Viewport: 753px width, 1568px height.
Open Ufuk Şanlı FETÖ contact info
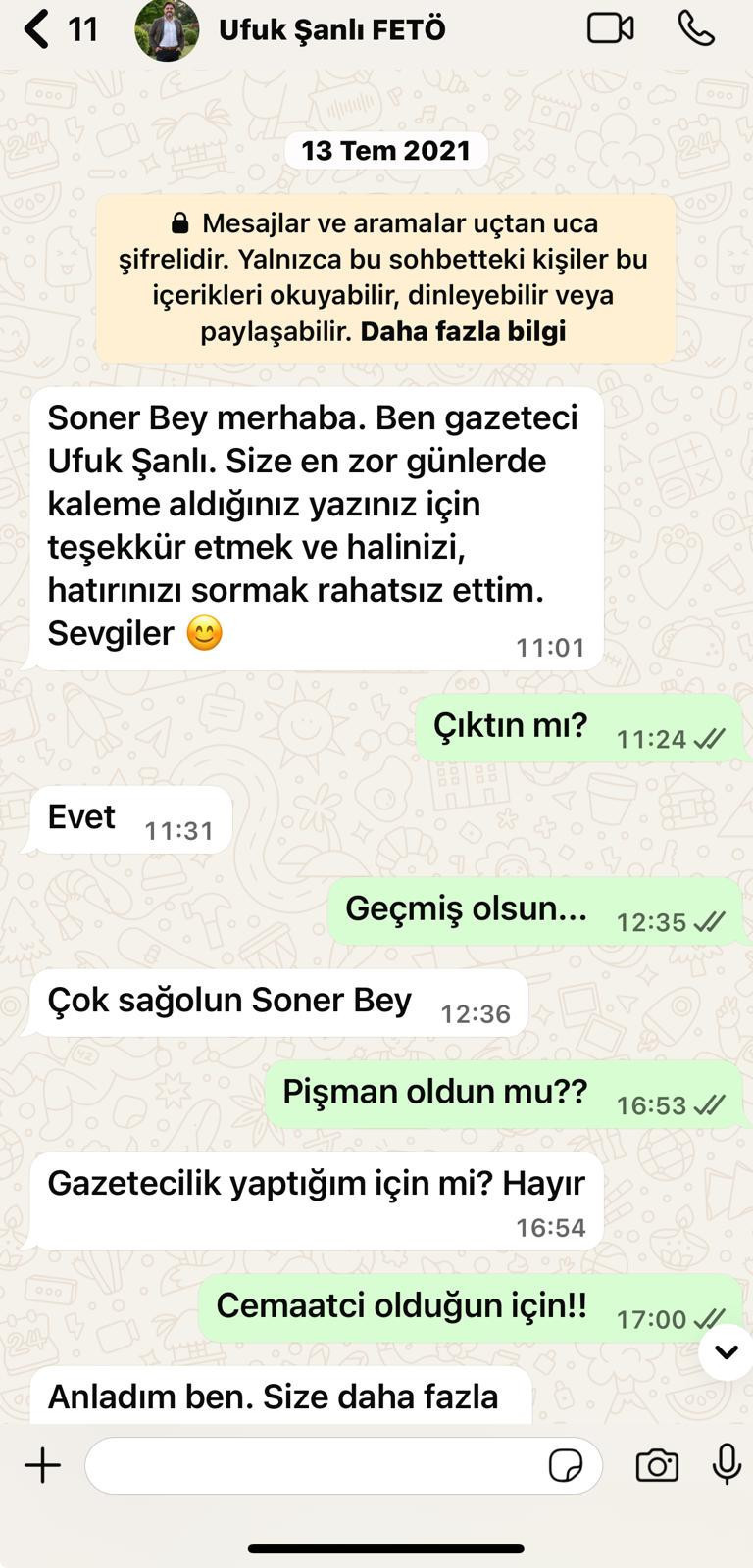pos(331,30)
